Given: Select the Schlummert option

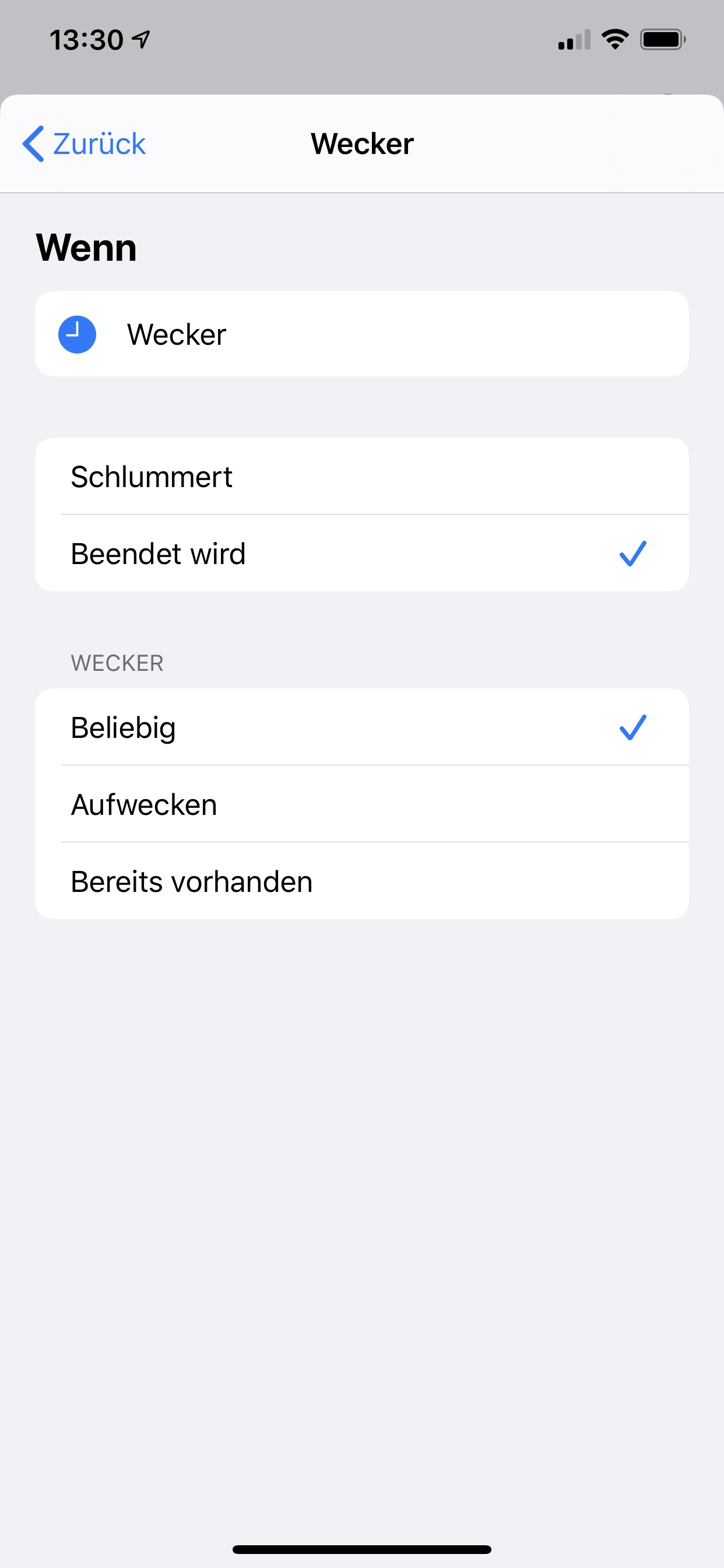Looking at the screenshot, I should coord(361,476).
